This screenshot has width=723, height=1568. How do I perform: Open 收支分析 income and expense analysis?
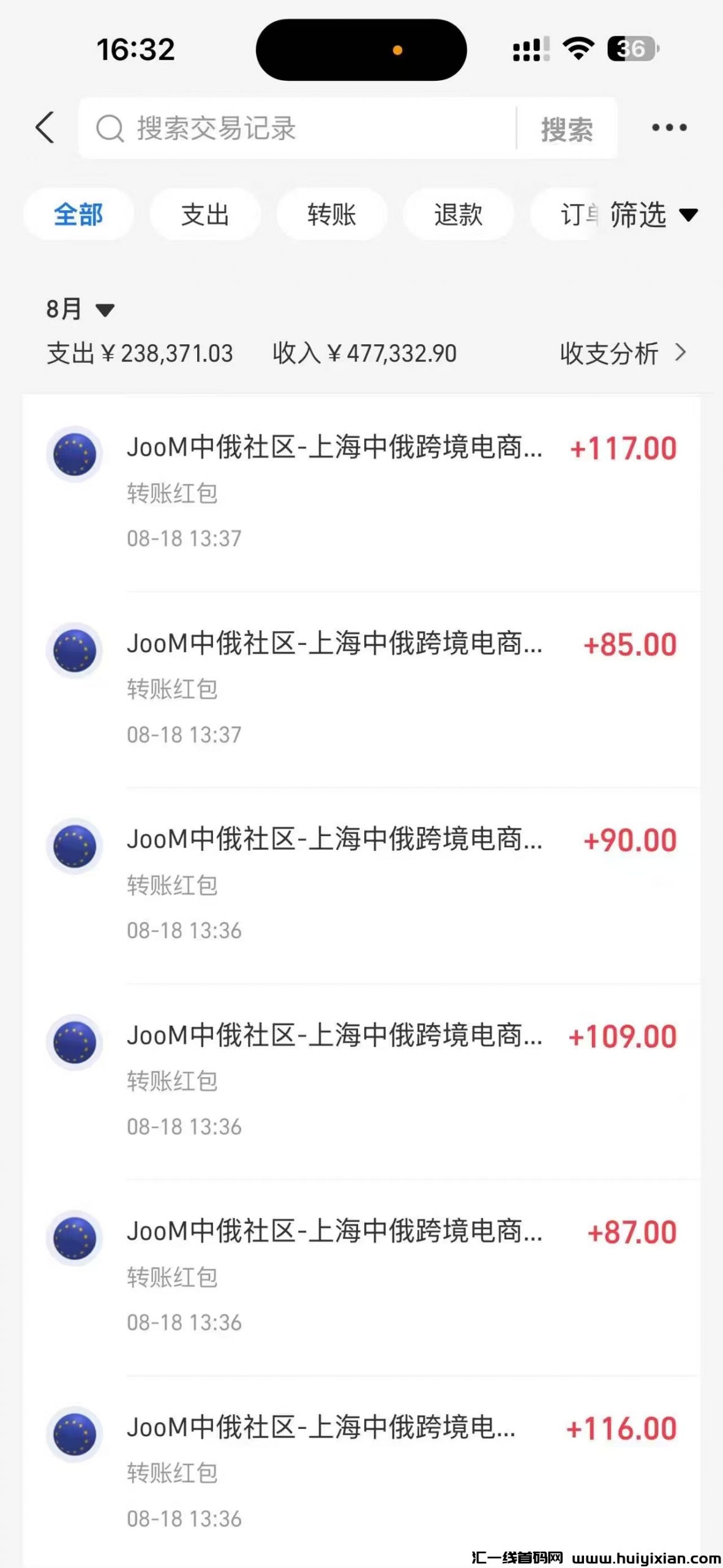point(622,353)
